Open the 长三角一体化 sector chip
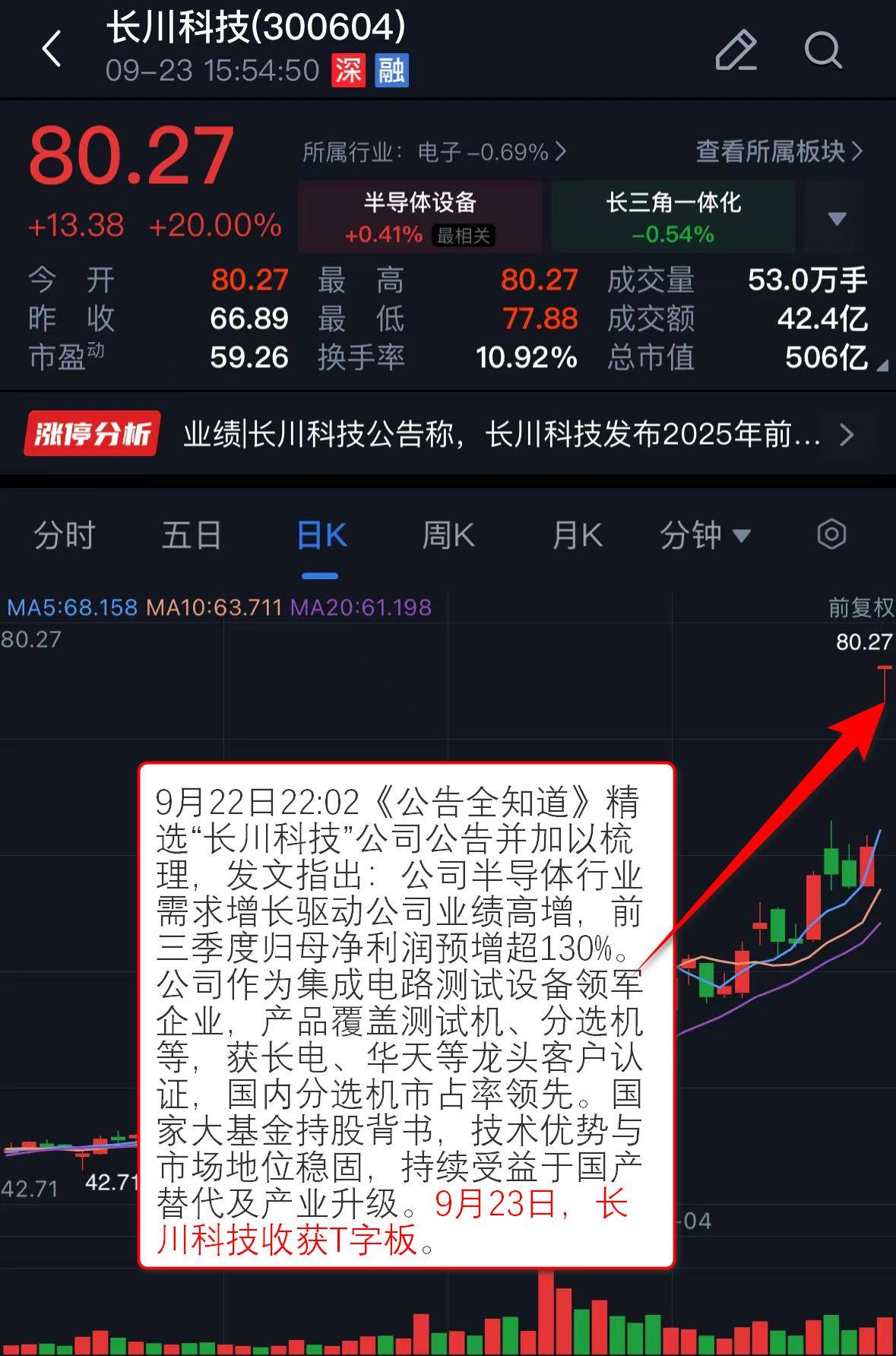The height and width of the screenshot is (1356, 896). 673,217
